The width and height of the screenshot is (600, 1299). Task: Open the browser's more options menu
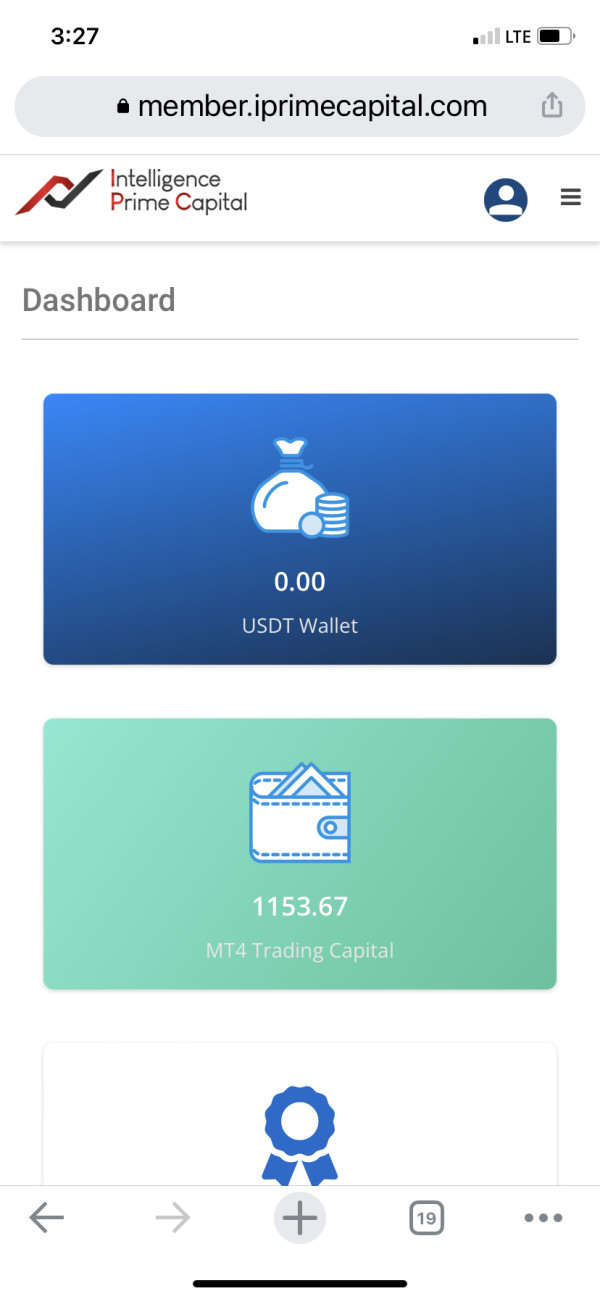[x=544, y=1218]
